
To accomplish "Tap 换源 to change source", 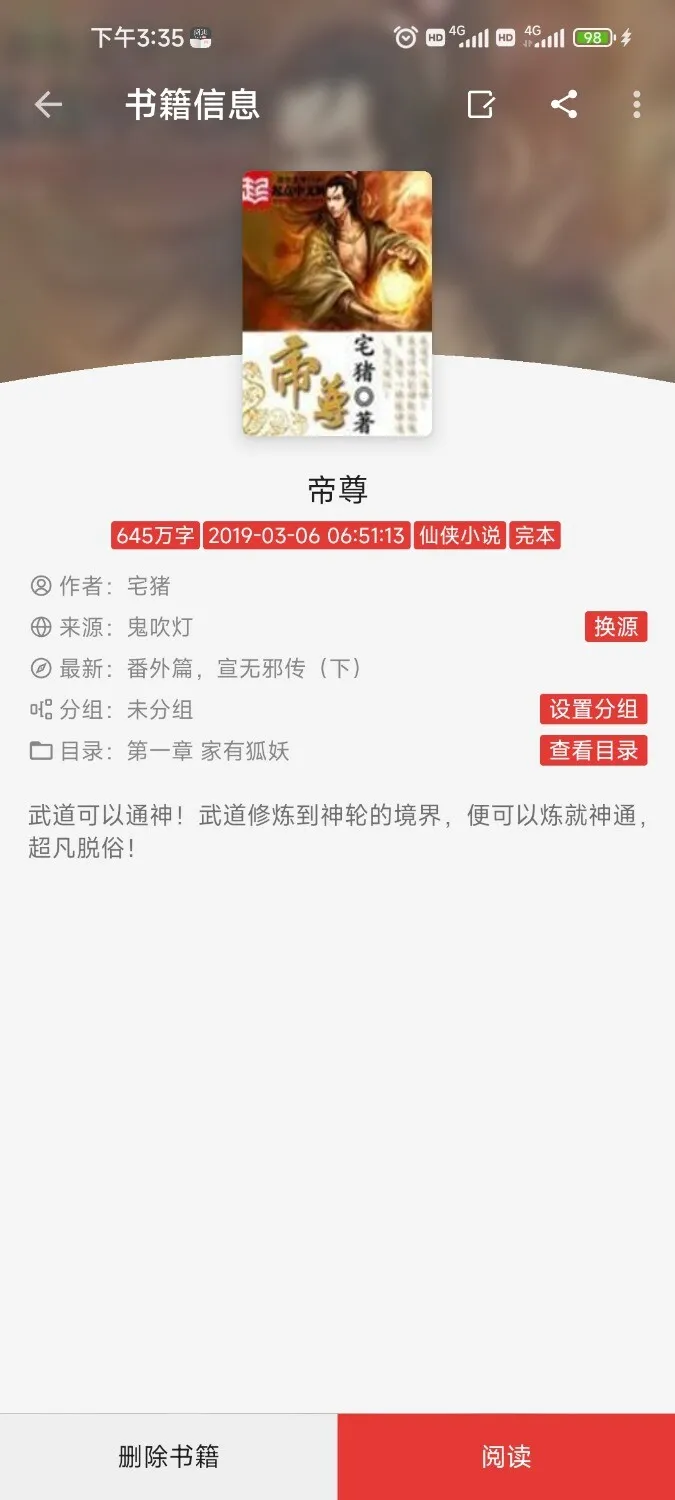I will tap(616, 627).
